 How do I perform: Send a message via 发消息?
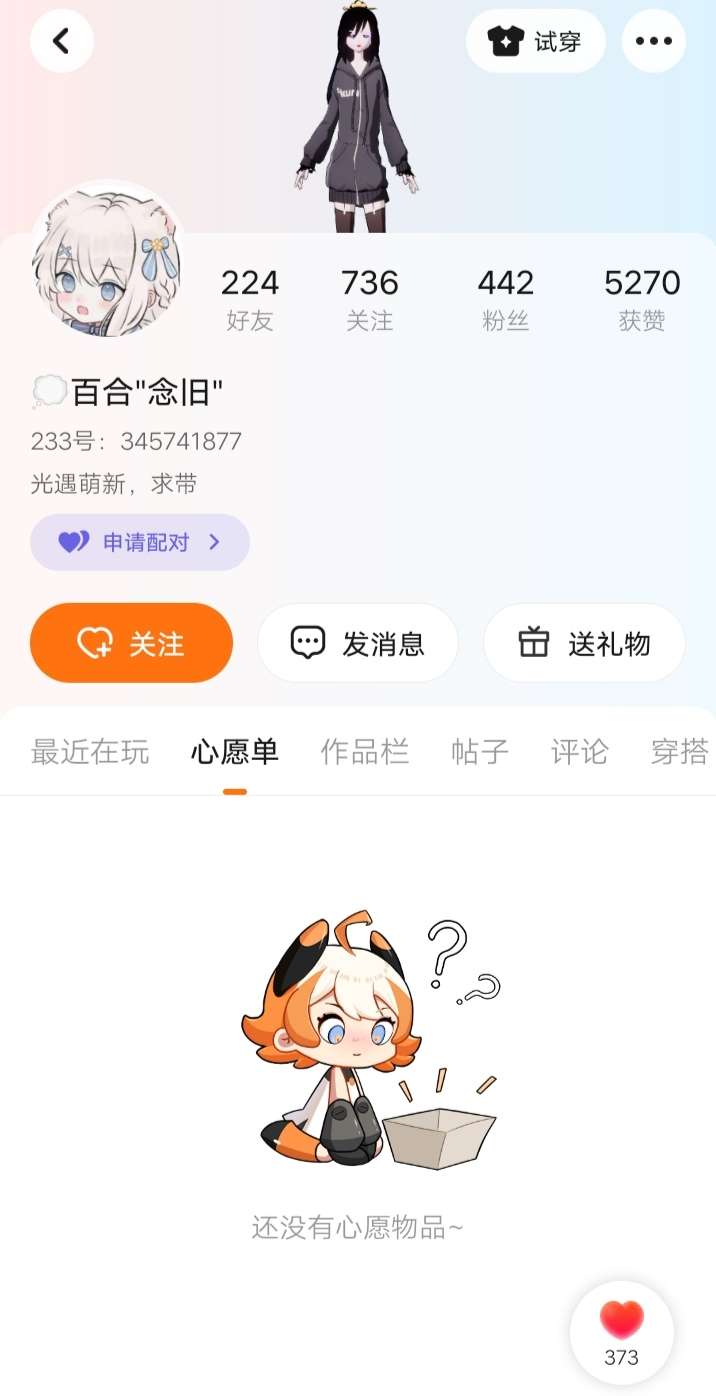tap(358, 643)
